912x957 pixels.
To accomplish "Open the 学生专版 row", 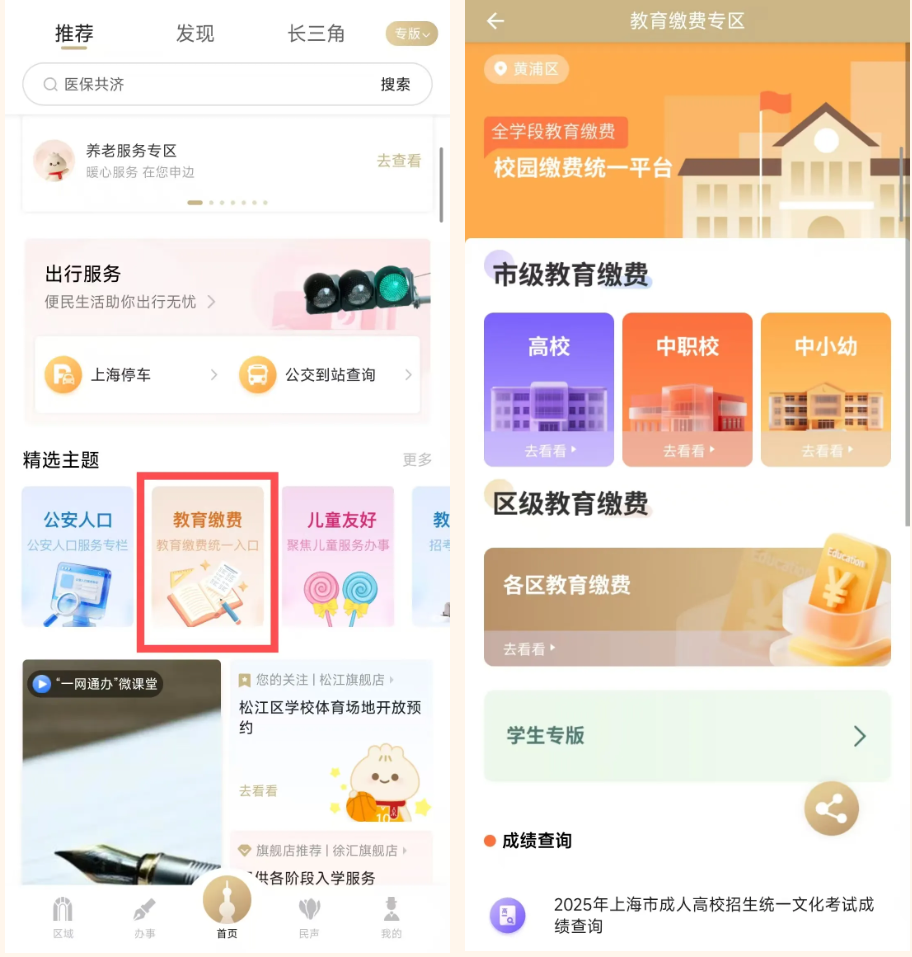I will coord(687,736).
